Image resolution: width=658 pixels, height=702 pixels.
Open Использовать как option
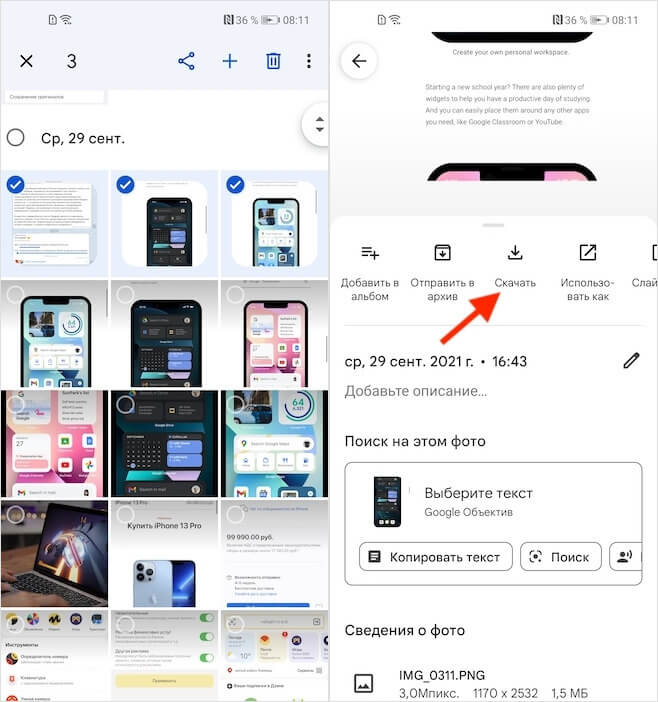(587, 271)
